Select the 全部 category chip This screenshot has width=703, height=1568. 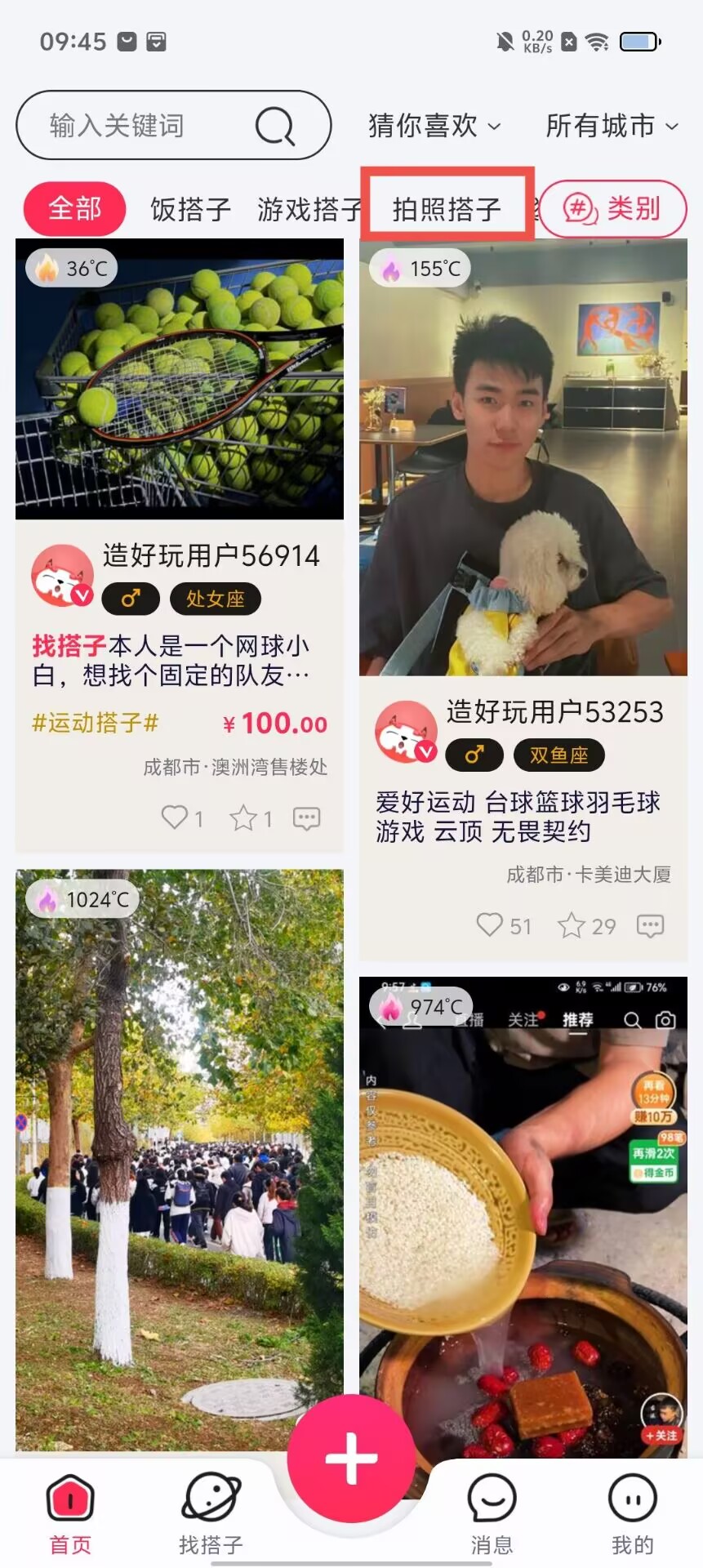point(74,209)
